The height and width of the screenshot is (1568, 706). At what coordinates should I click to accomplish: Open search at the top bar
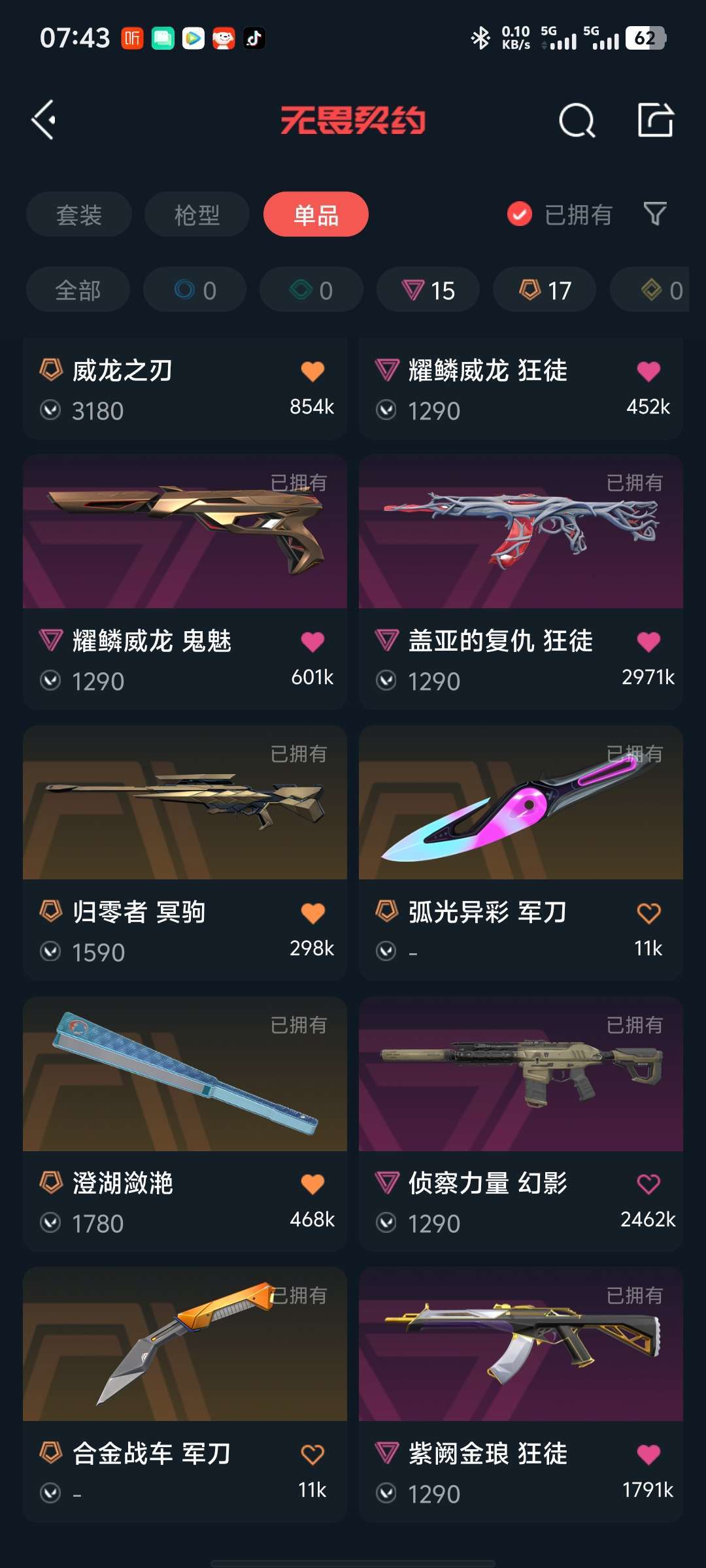(577, 121)
